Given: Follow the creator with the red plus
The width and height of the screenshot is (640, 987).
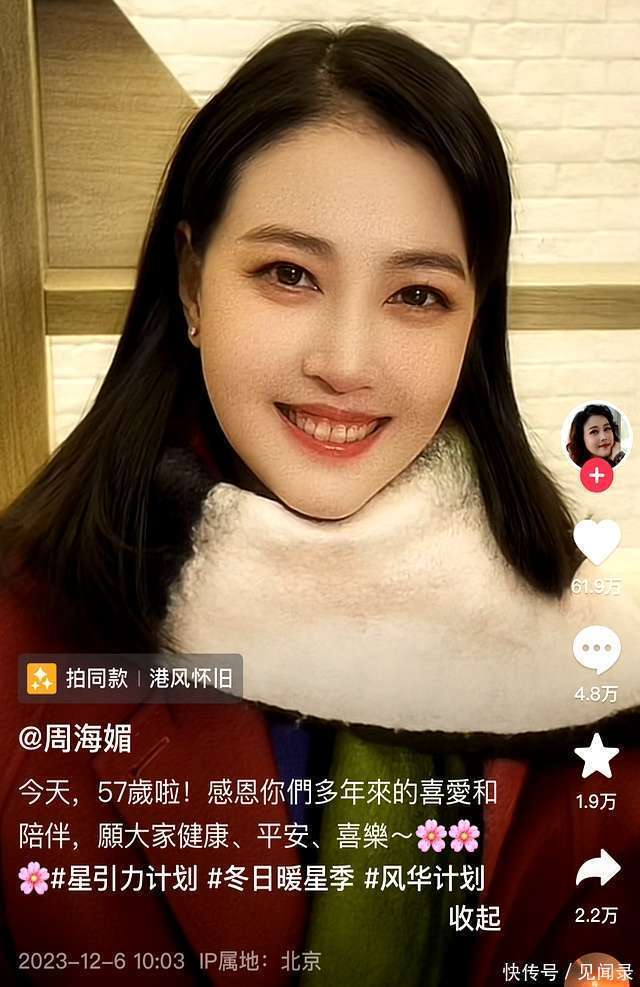Looking at the screenshot, I should (x=597, y=476).
